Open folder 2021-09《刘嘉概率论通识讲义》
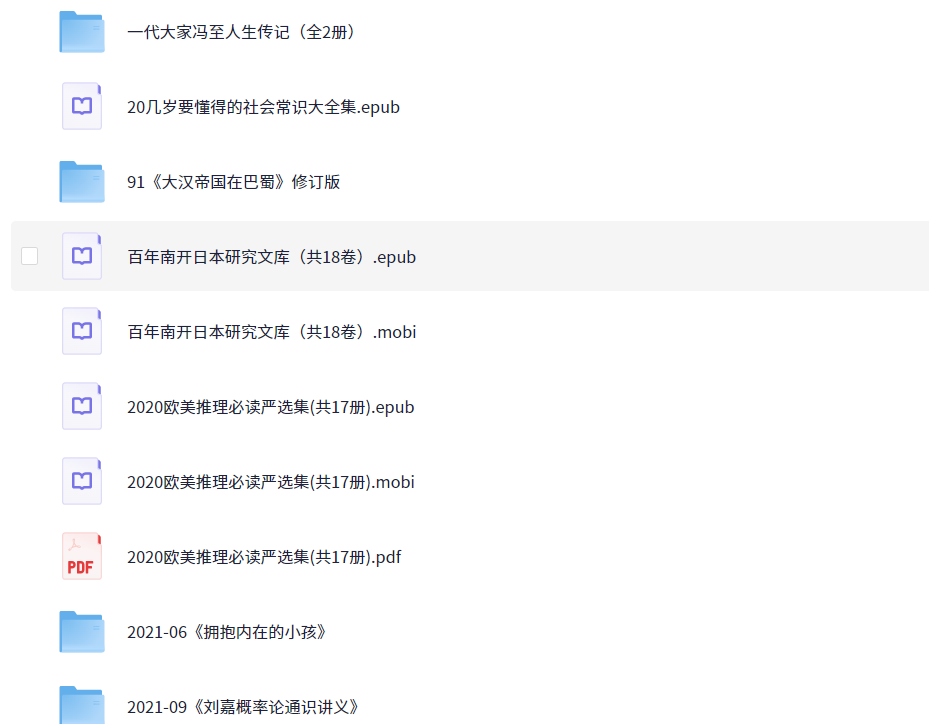This screenshot has width=929, height=724. (x=242, y=707)
